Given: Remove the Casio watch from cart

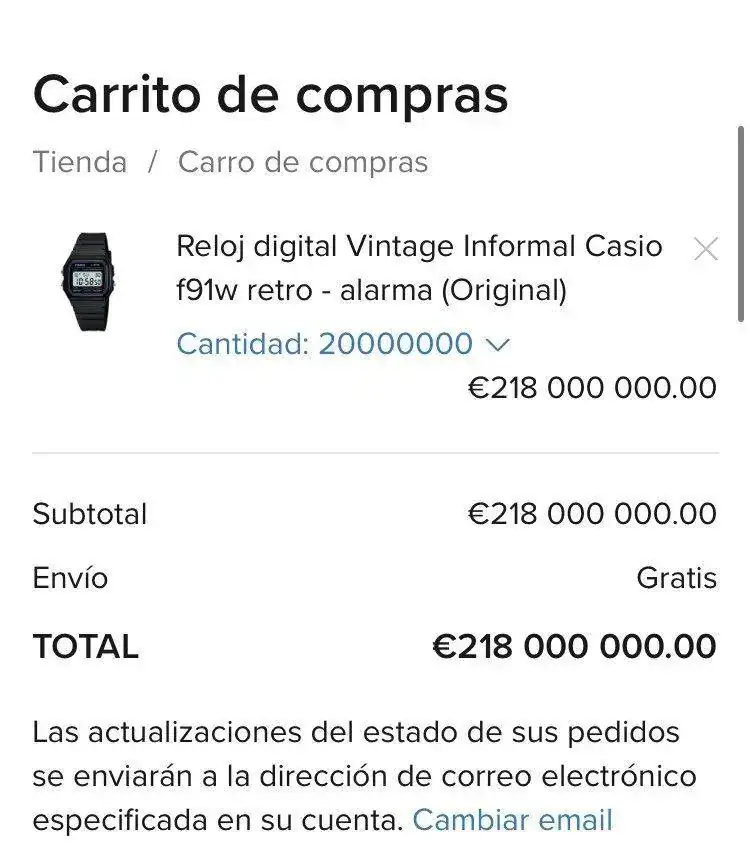Looking at the screenshot, I should 706,249.
